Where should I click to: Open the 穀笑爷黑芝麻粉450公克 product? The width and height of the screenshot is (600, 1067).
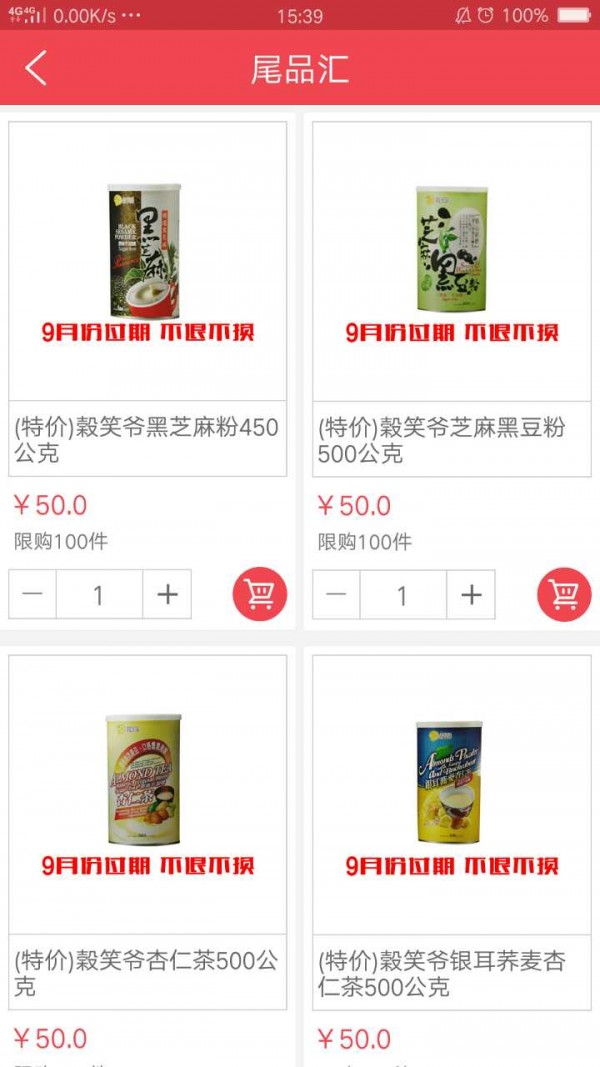click(x=148, y=262)
